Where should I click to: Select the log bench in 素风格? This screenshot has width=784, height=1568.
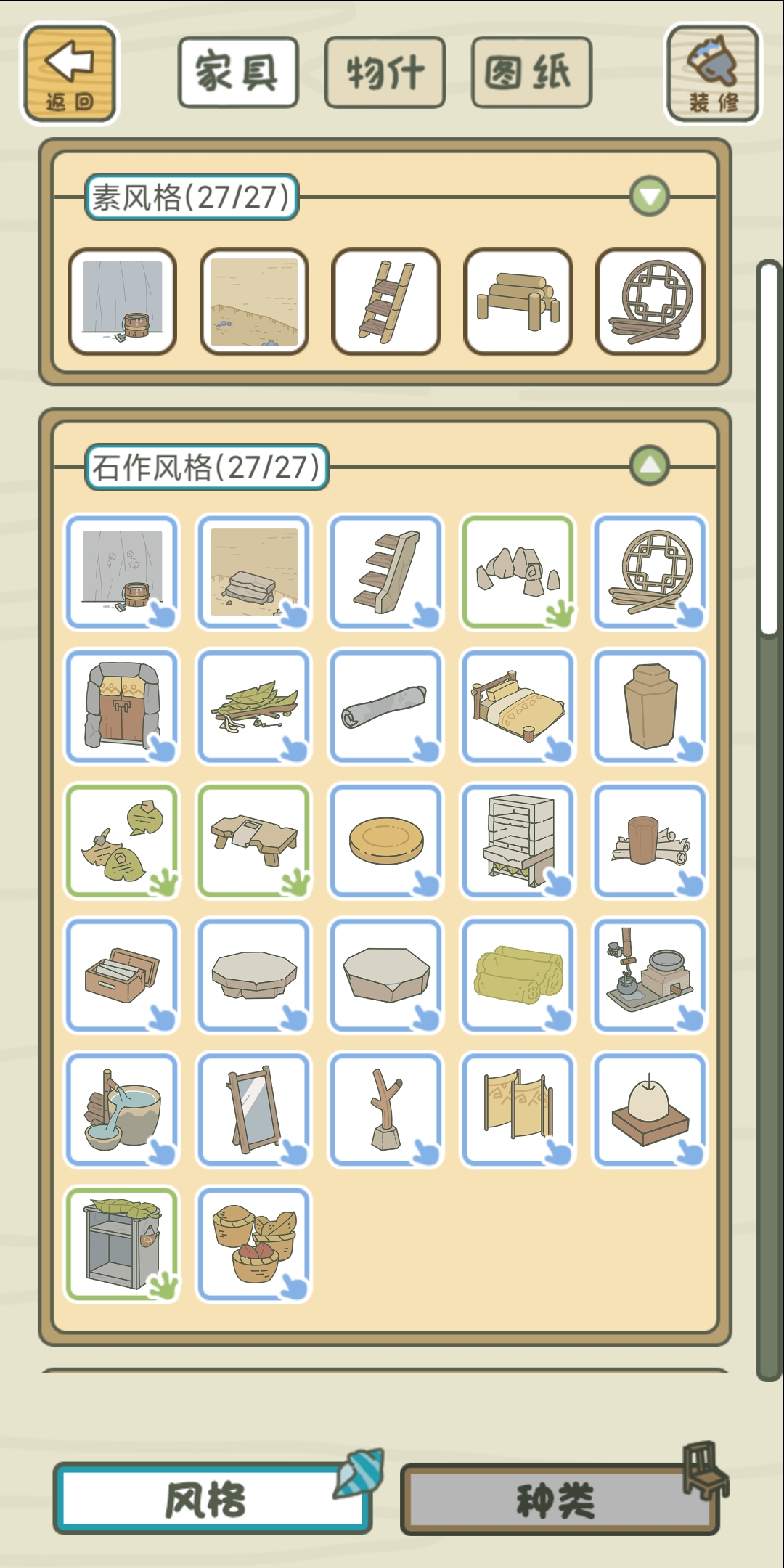click(x=518, y=301)
